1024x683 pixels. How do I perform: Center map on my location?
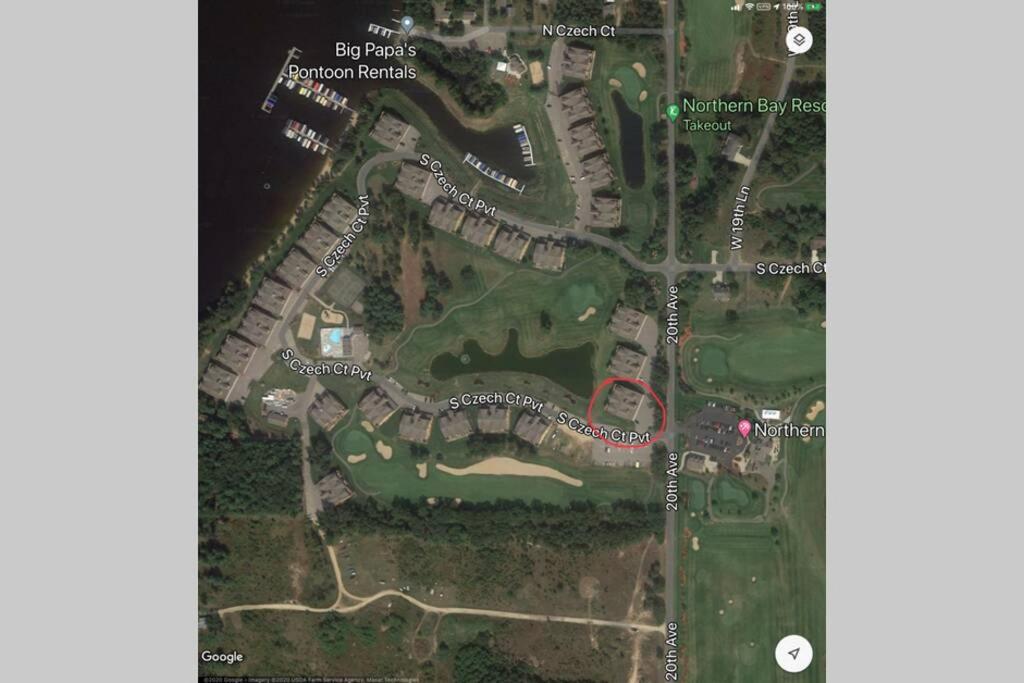pyautogui.click(x=793, y=653)
